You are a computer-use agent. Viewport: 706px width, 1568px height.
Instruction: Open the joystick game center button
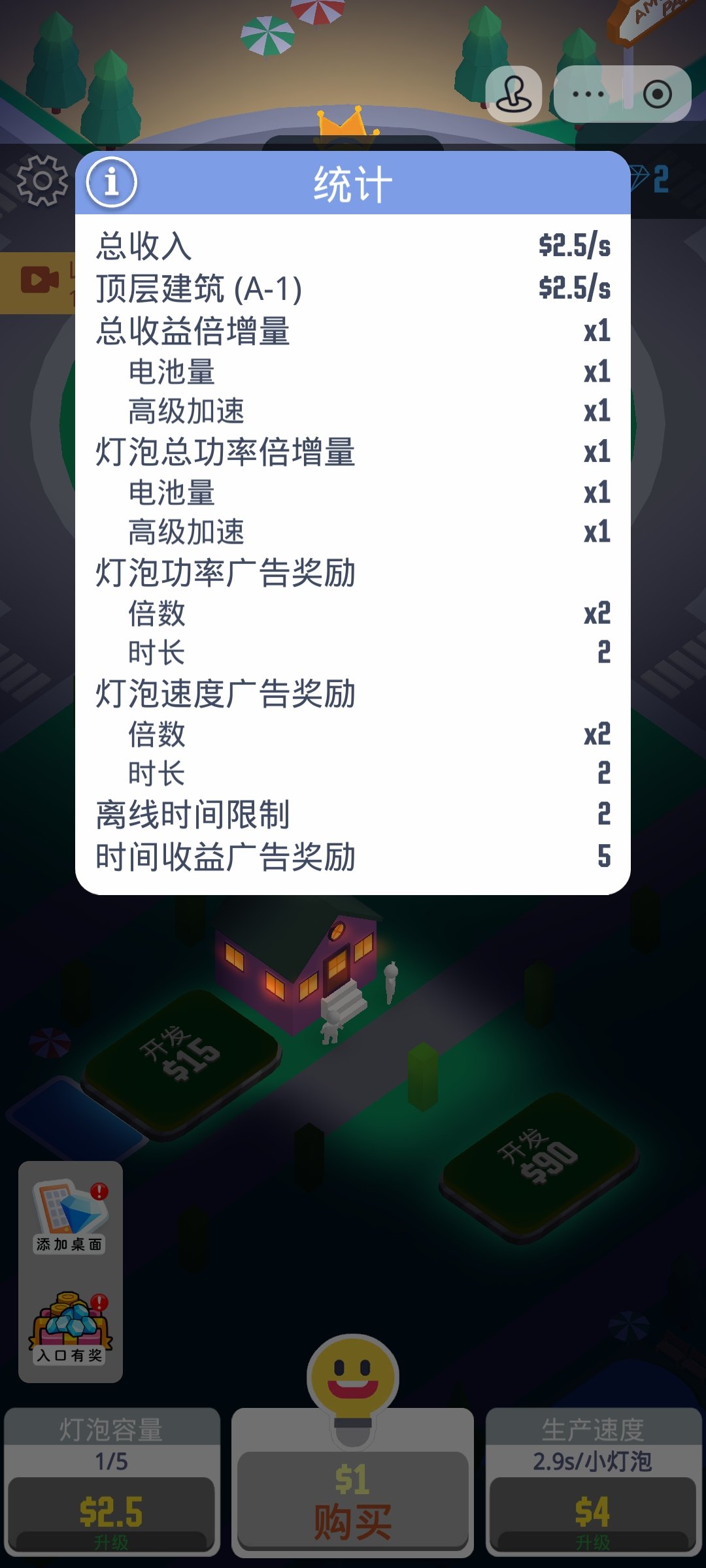point(514,95)
